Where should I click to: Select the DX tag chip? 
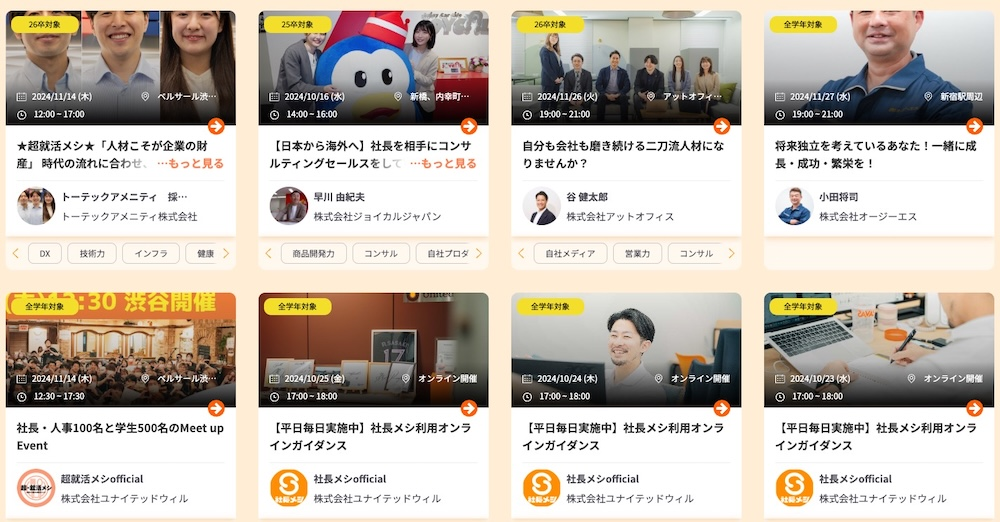pos(45,254)
